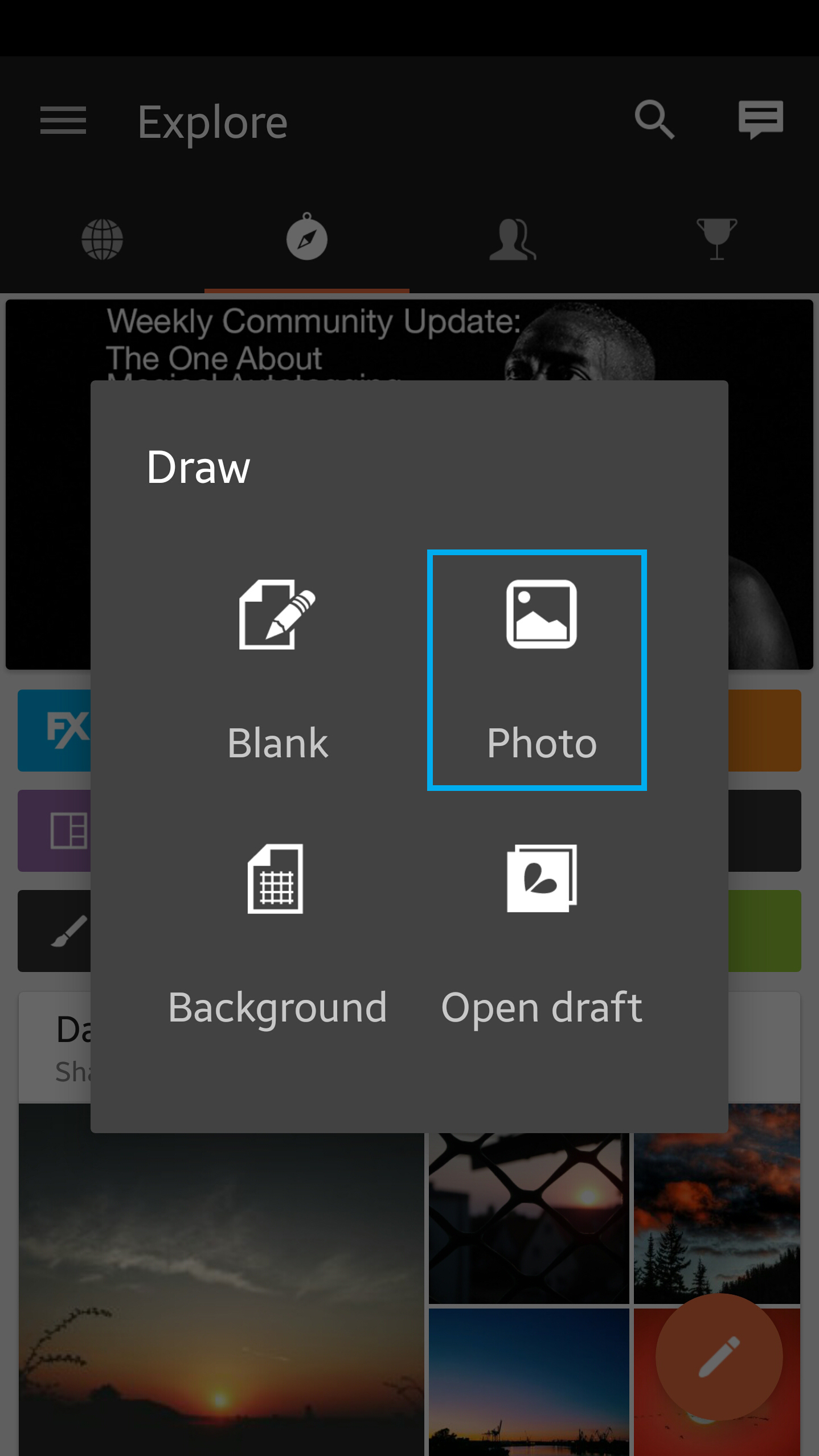Open the messages chat icon

coord(760,120)
